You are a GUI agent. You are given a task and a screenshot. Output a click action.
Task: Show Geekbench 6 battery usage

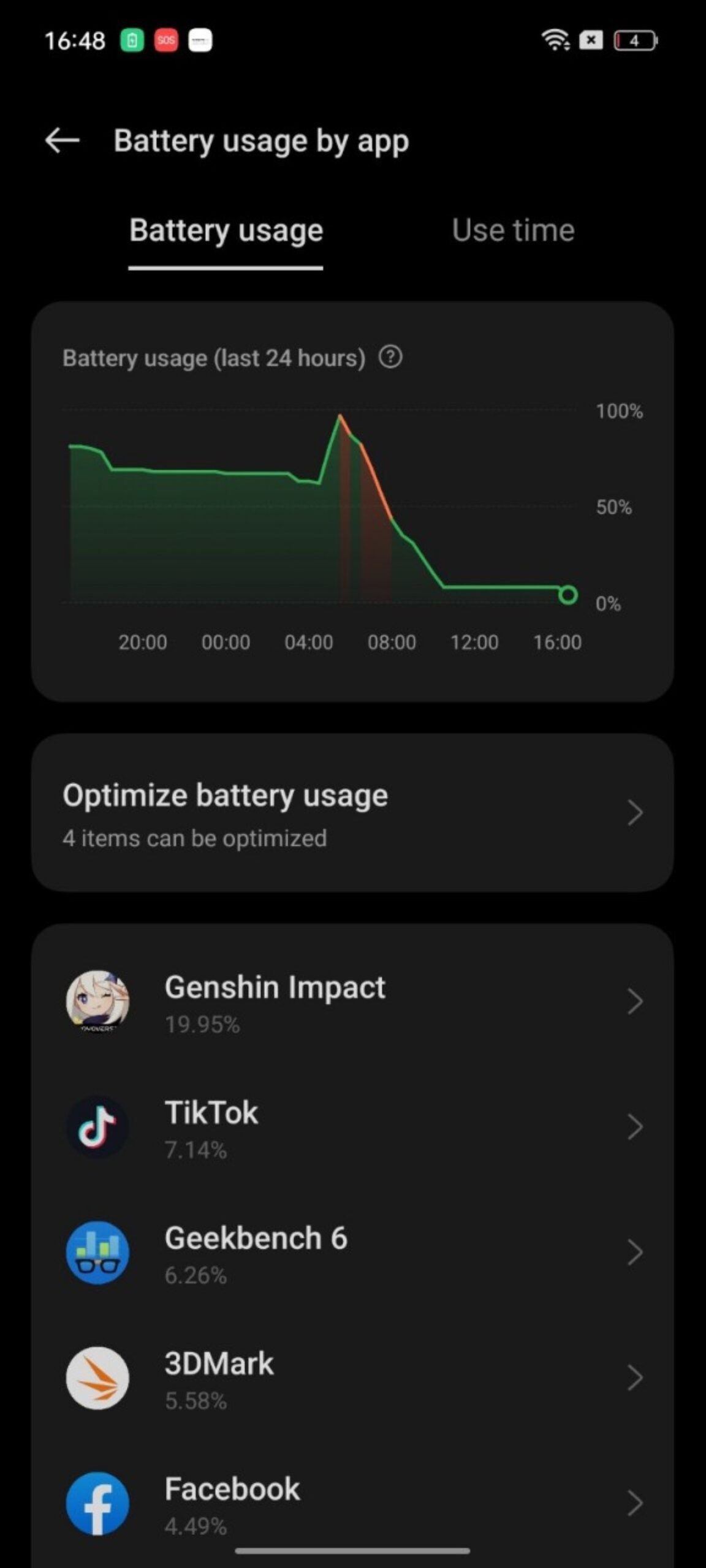352,1253
